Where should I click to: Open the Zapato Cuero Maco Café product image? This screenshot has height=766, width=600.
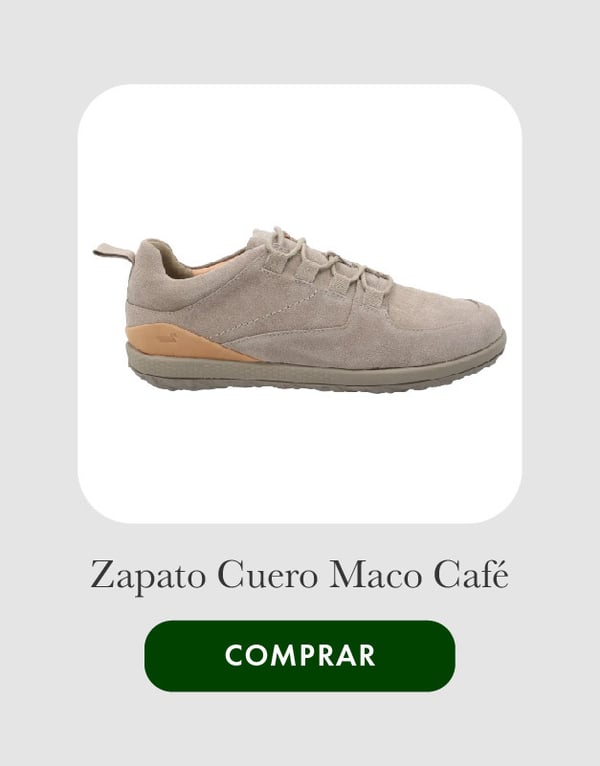coord(300,304)
